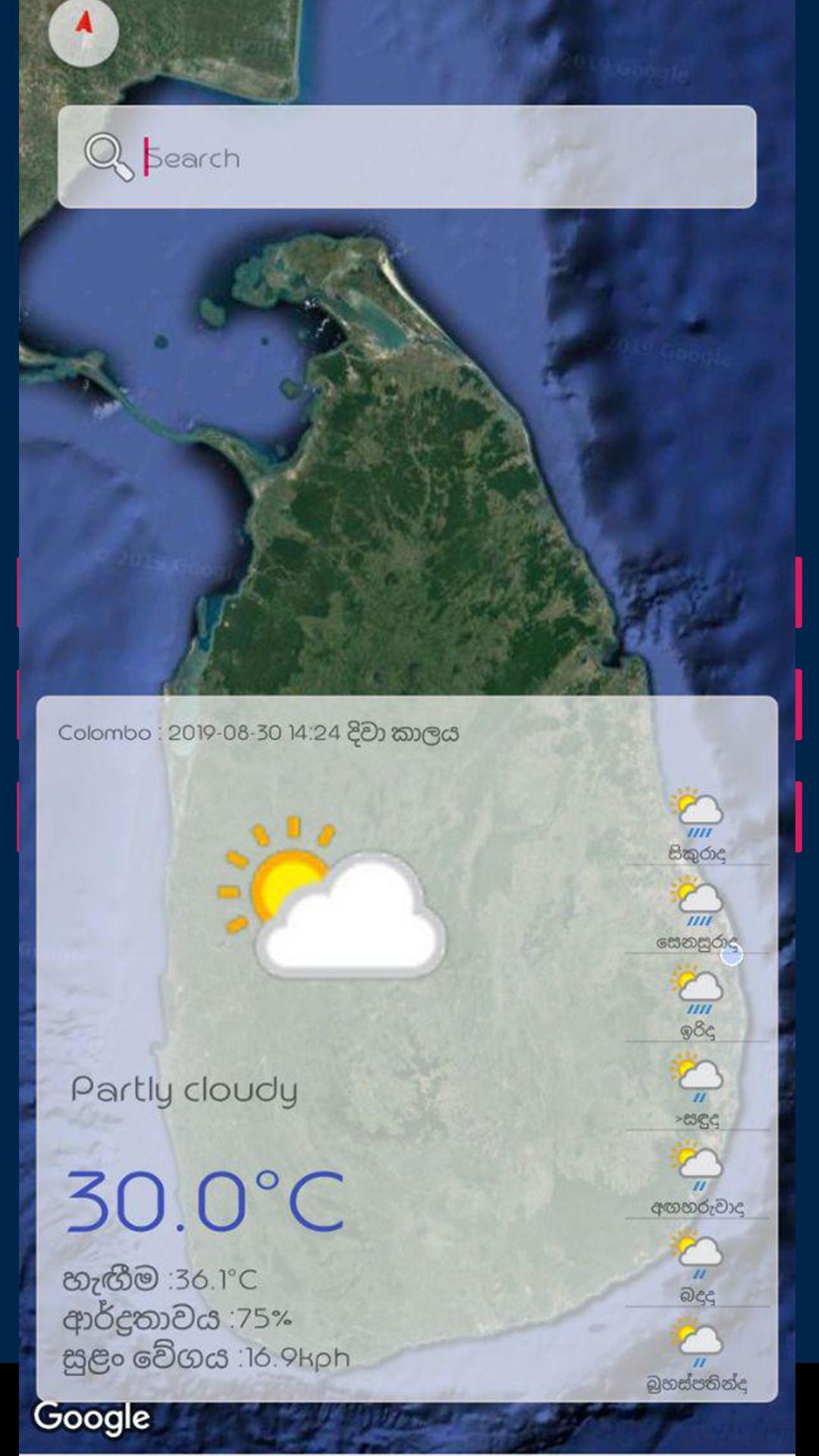This screenshot has width=819, height=1456.
Task: Select the බදාදා forecast day
Action: (697, 1266)
